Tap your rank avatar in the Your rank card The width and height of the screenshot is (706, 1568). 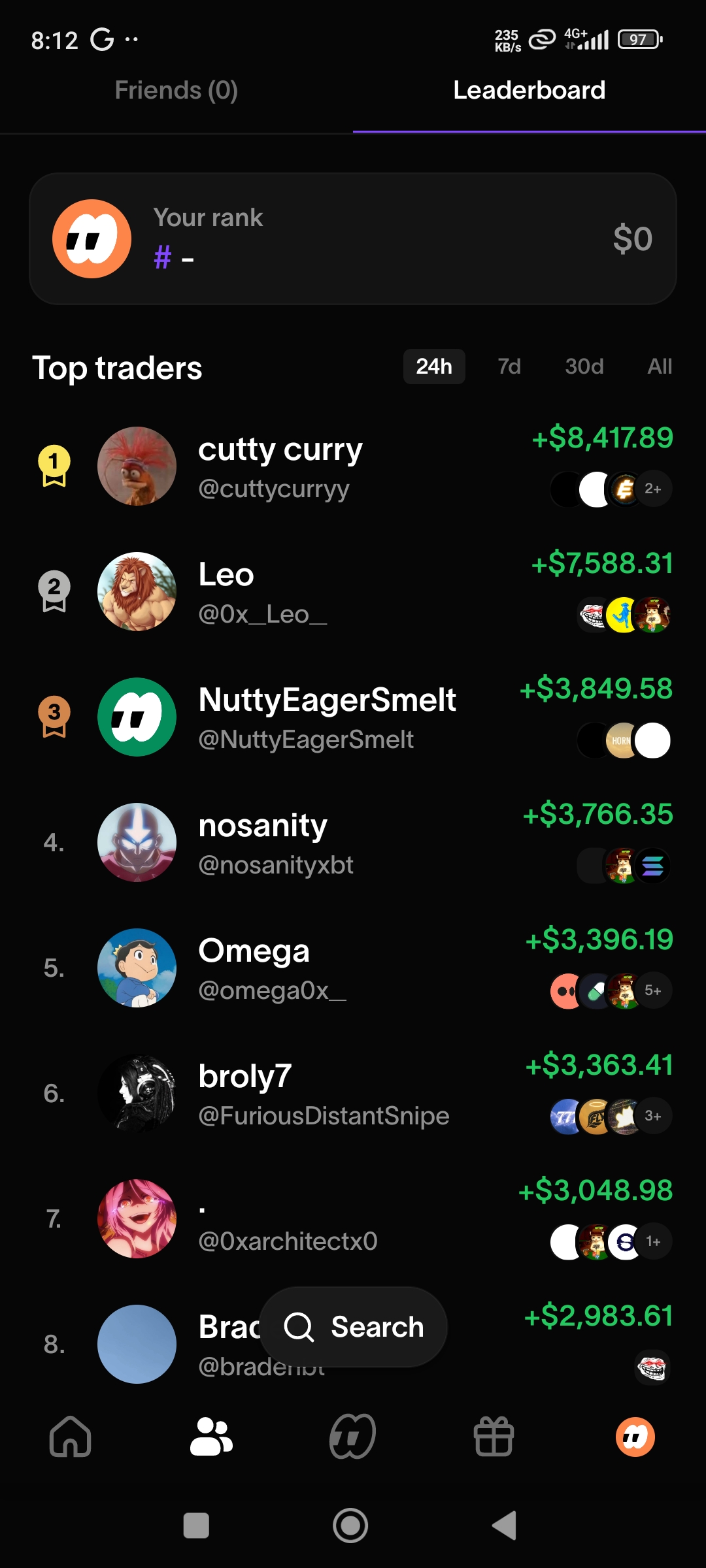click(x=92, y=238)
